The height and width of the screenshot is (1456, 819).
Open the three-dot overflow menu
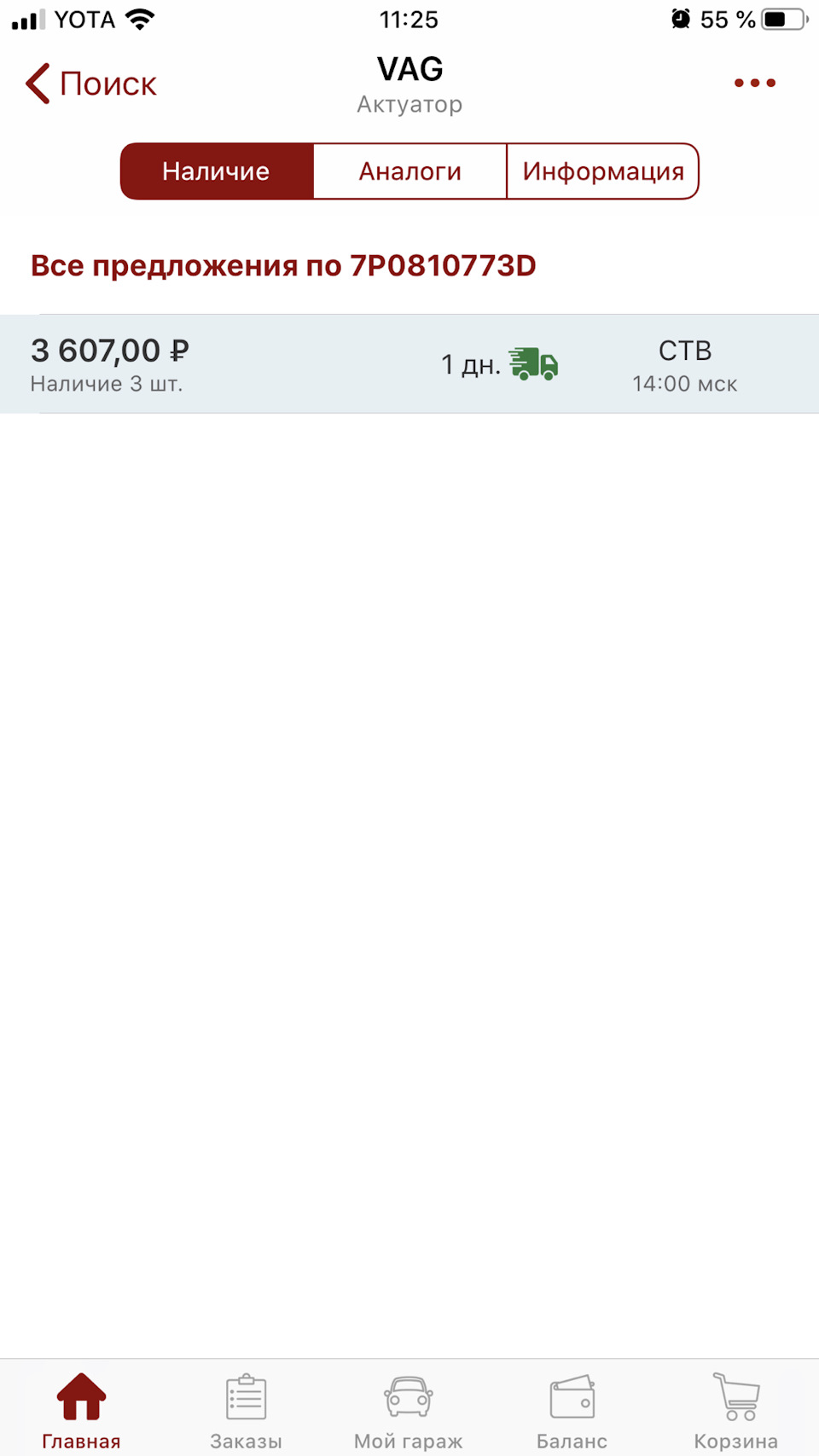pyautogui.click(x=755, y=84)
